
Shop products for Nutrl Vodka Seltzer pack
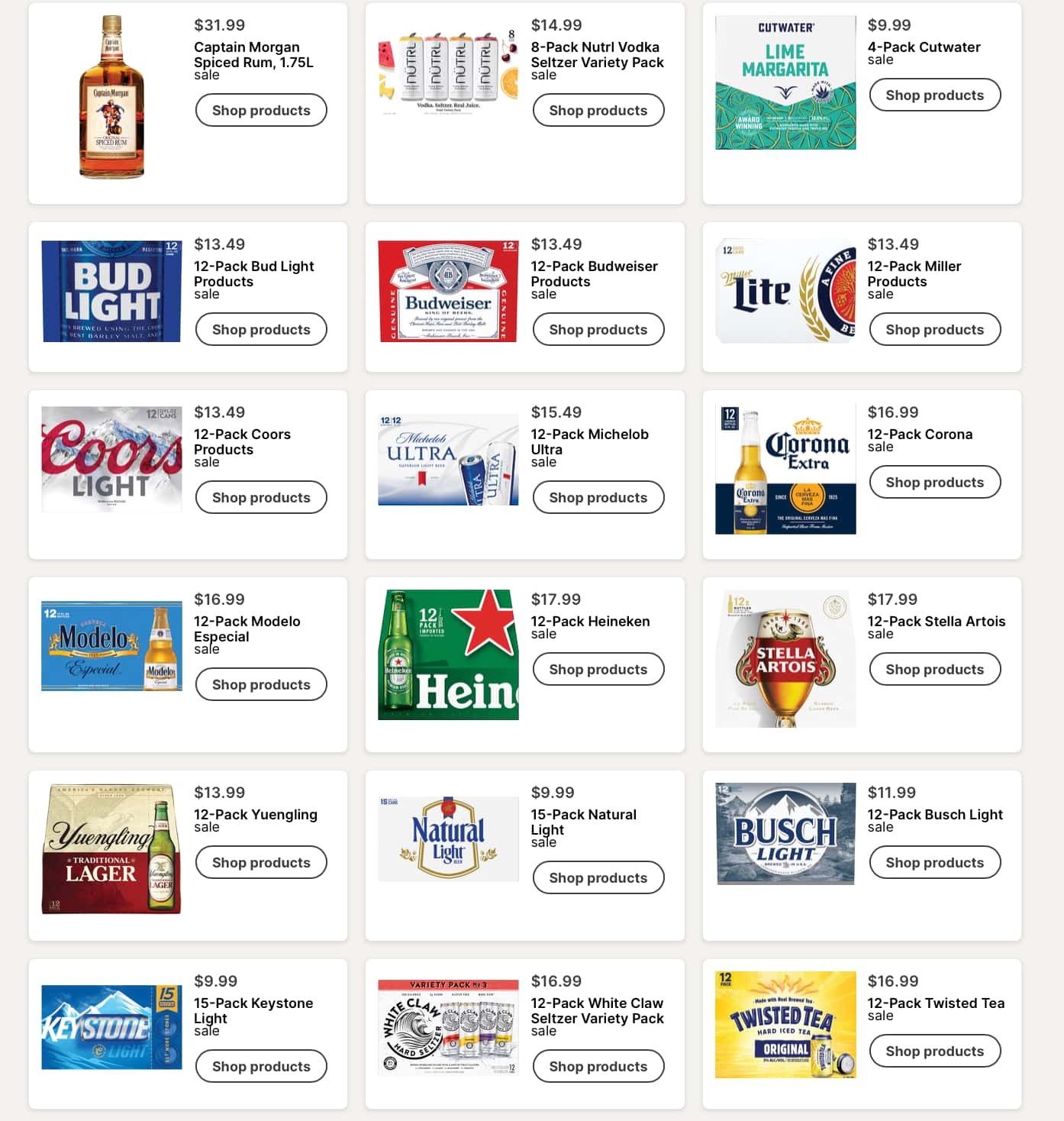(x=598, y=110)
